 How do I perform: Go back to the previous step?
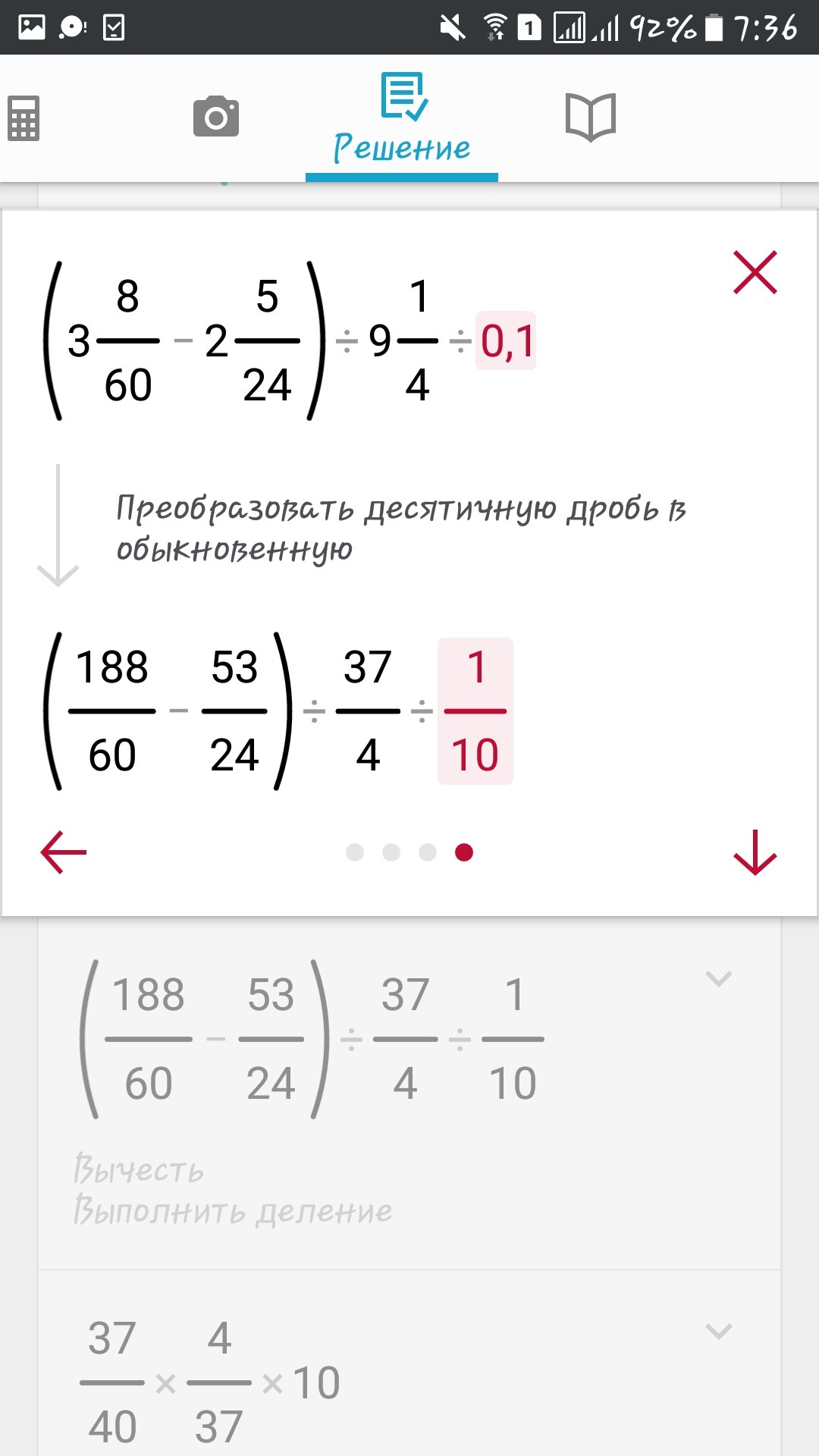click(64, 852)
